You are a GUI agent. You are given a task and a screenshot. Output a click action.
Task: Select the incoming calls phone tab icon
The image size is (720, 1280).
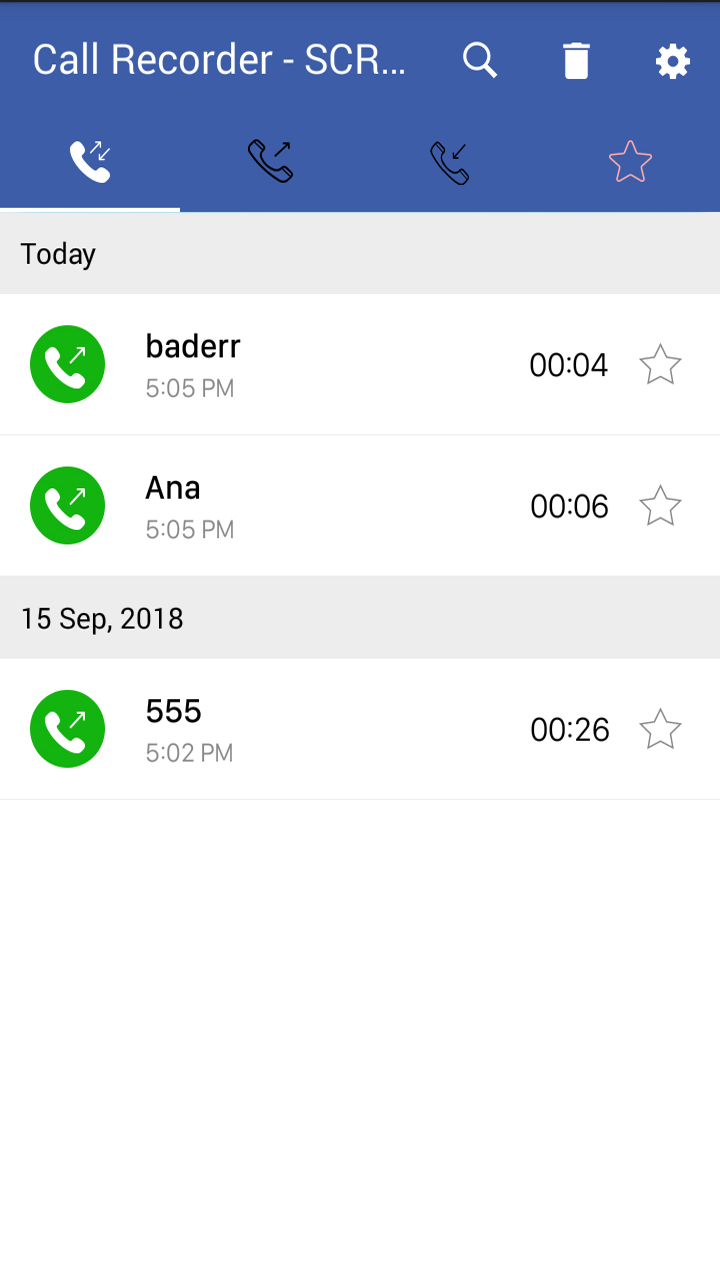click(450, 160)
